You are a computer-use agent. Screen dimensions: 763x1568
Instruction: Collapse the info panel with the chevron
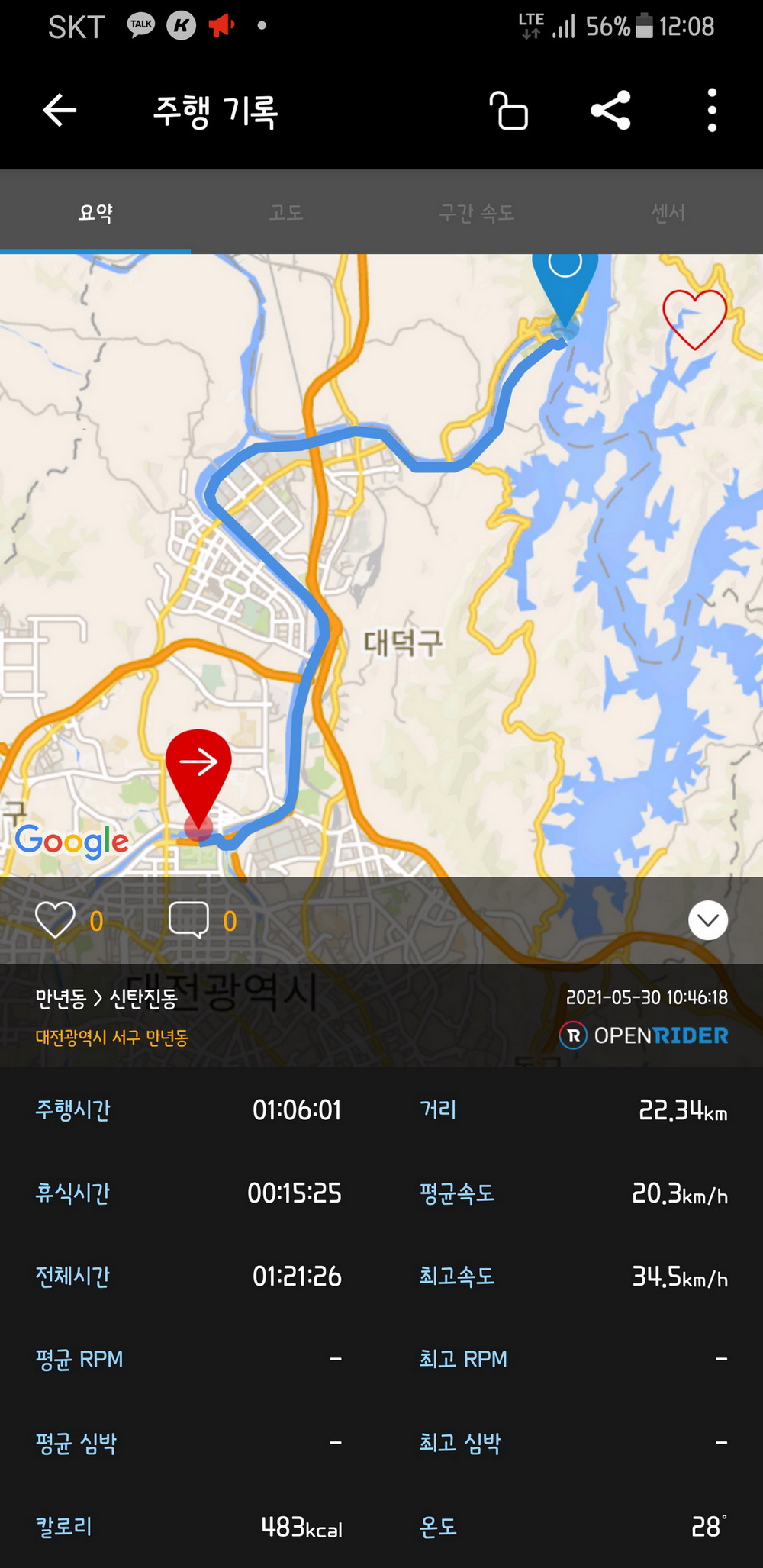708,920
